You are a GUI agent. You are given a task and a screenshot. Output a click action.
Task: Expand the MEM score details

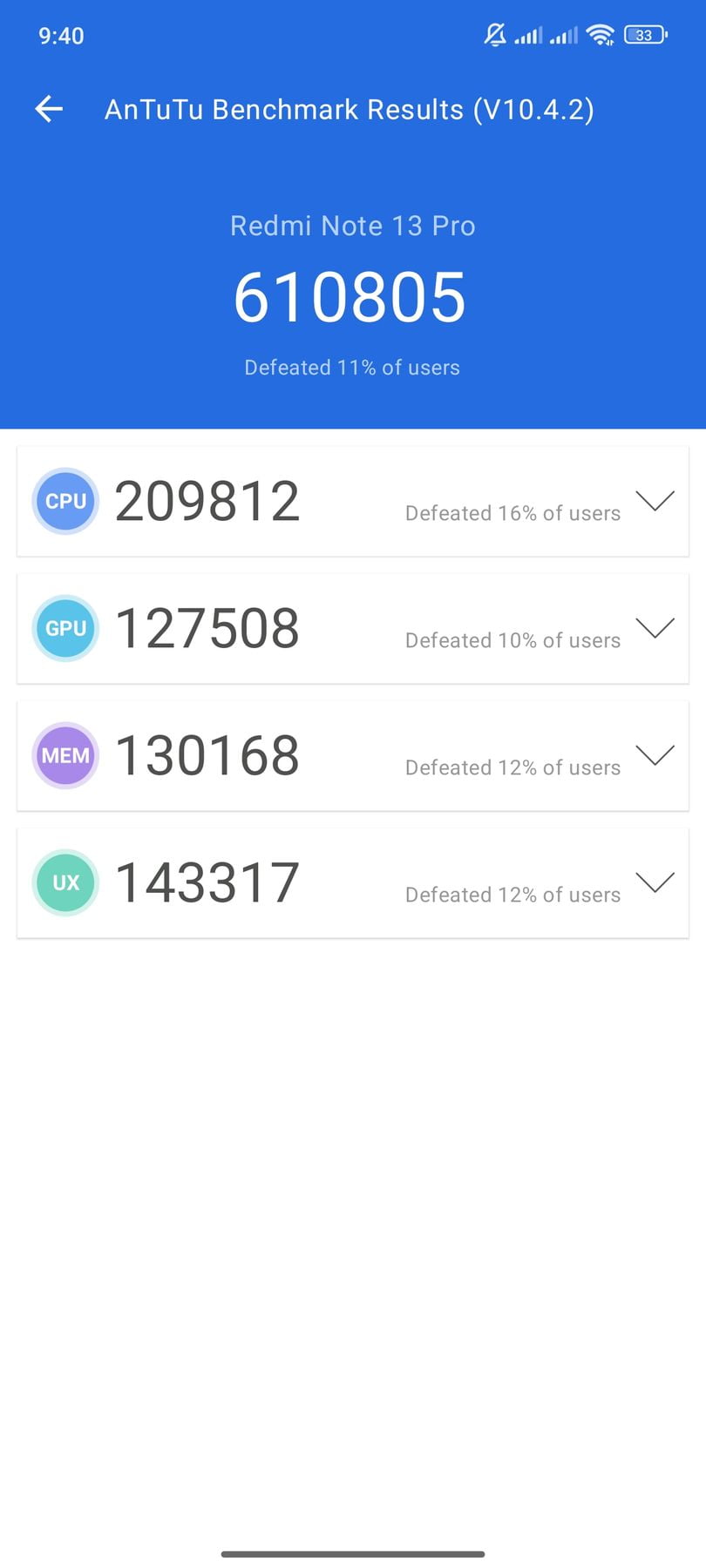(655, 755)
